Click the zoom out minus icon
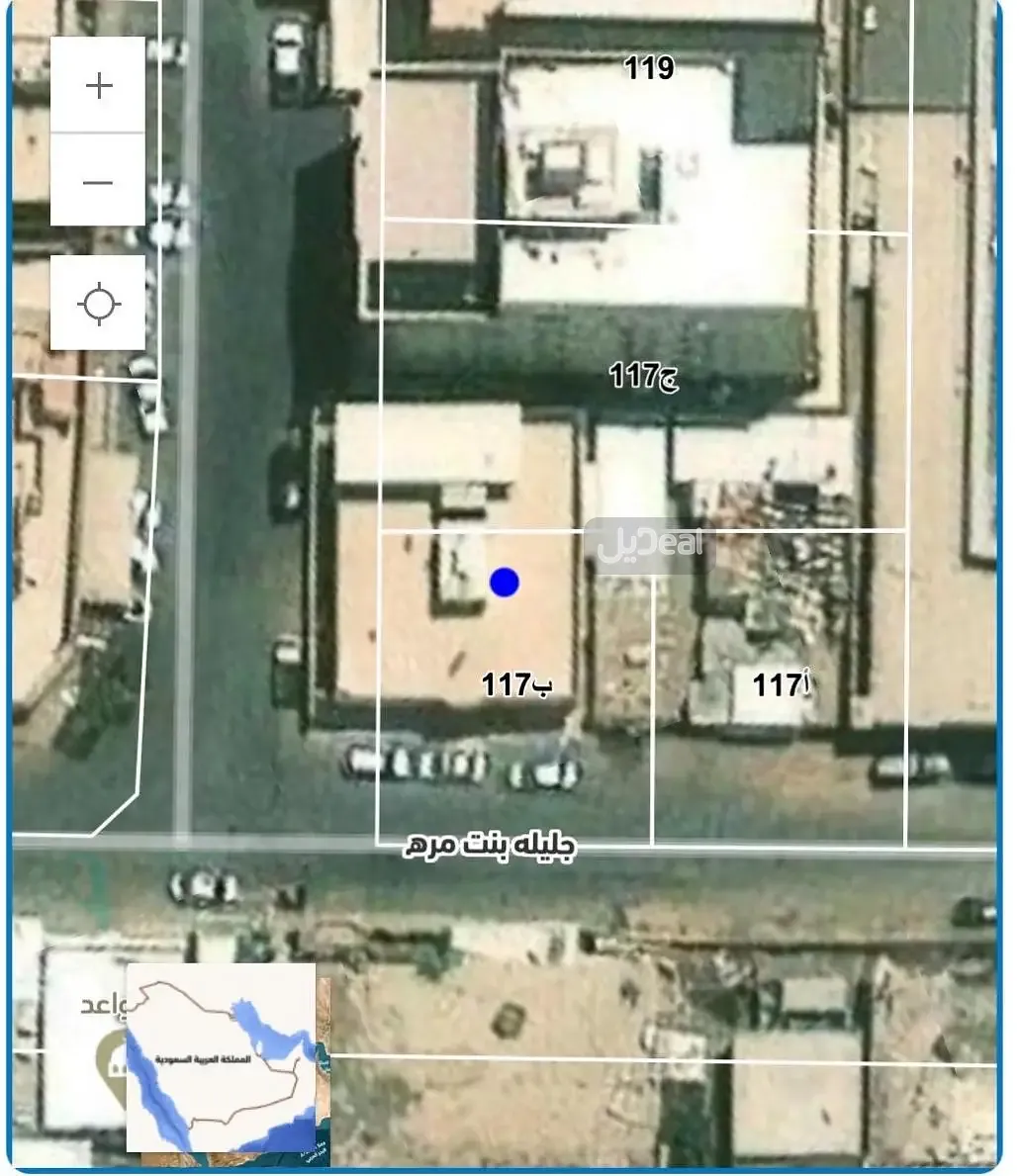Image resolution: width=1020 pixels, height=1176 pixels. click(x=98, y=182)
